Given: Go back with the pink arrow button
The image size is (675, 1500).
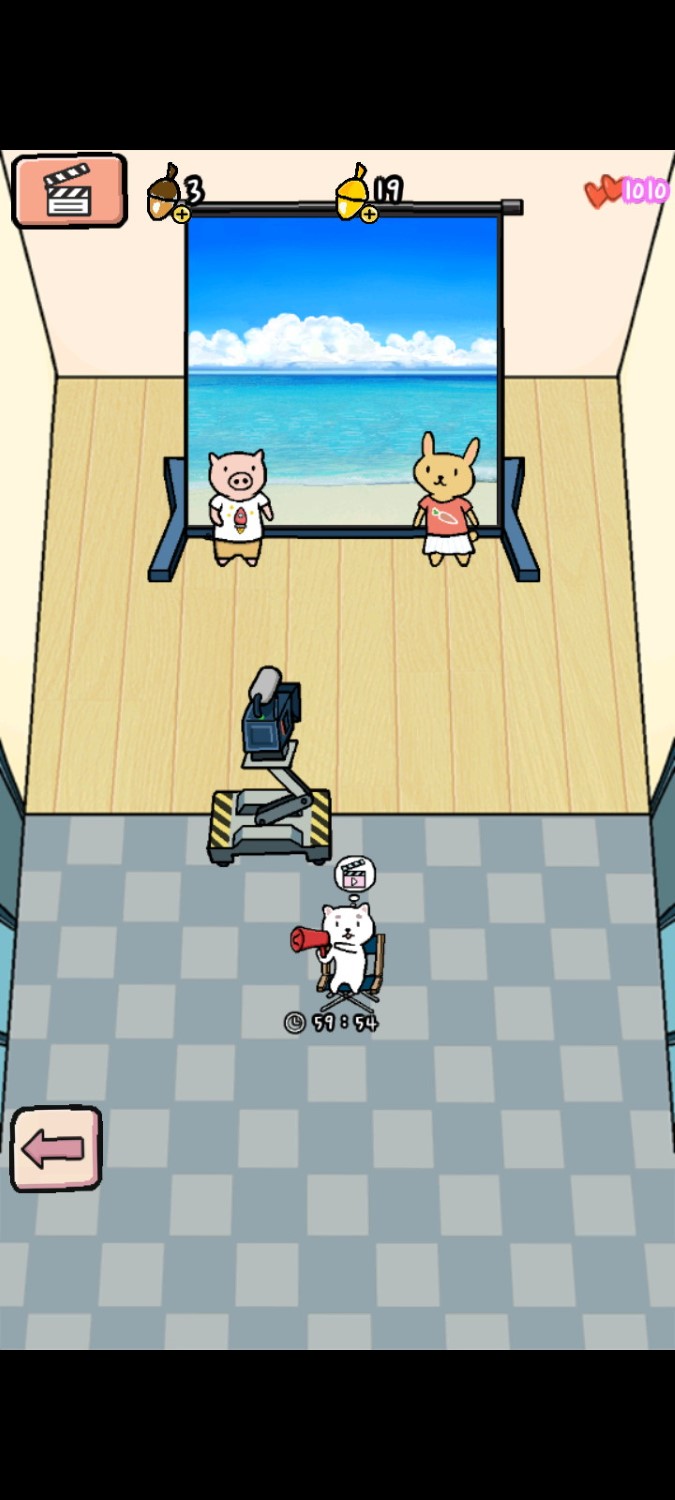Looking at the screenshot, I should tap(56, 1149).
